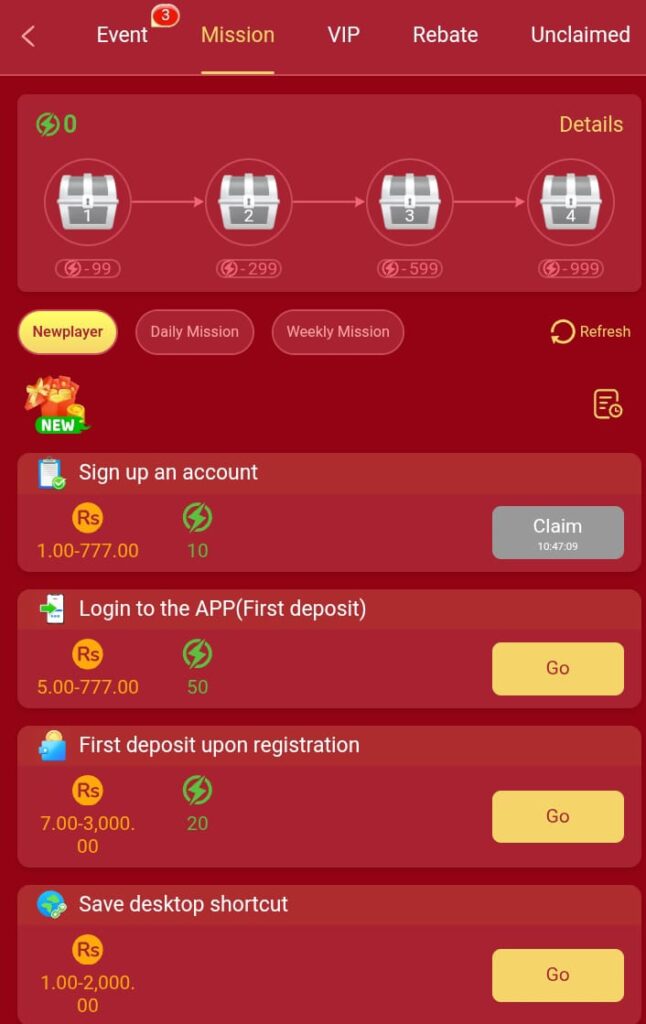646x1024 pixels.
Task: Open treasure chest 2
Action: coord(248,202)
